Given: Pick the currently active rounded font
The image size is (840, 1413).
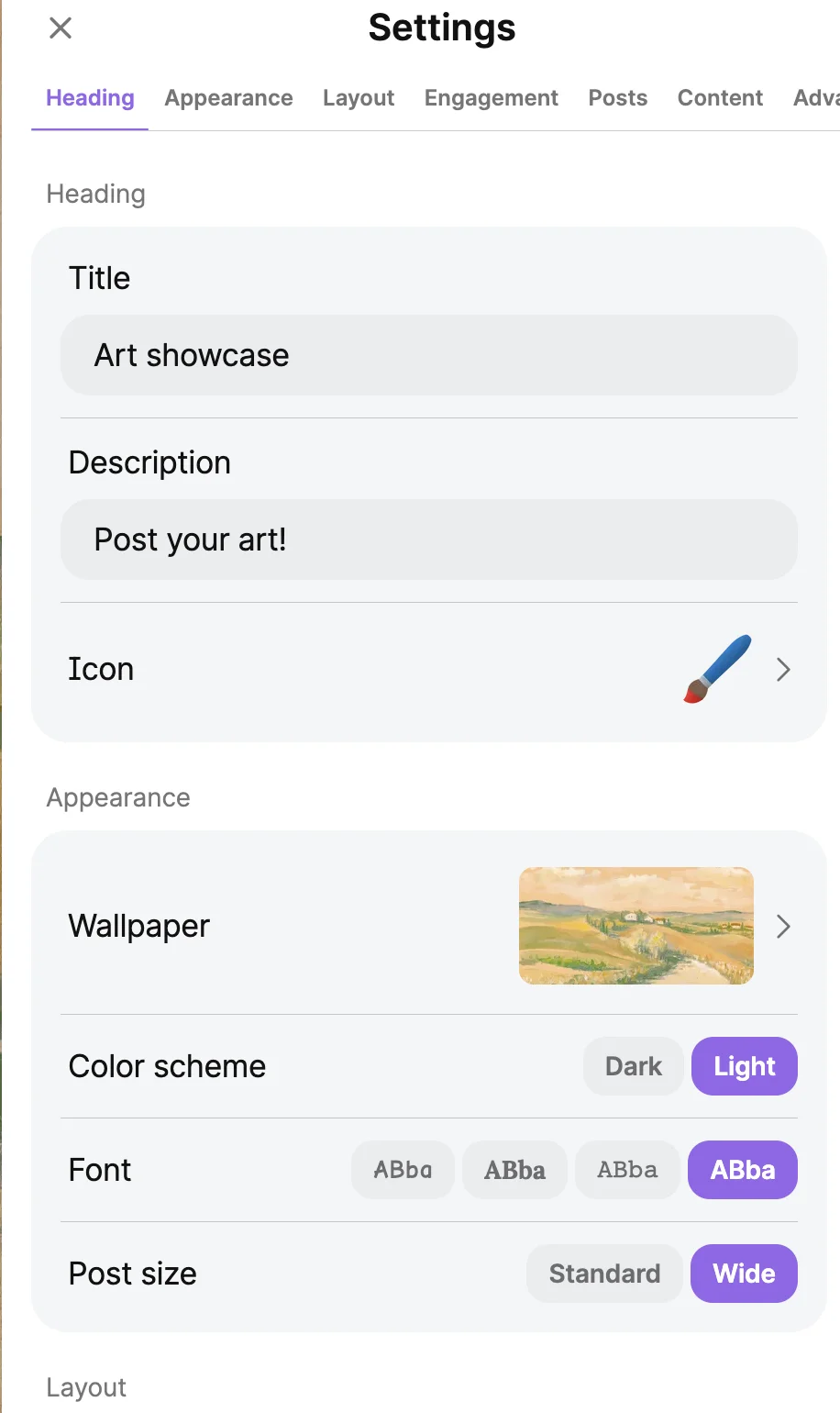Looking at the screenshot, I should (743, 1170).
